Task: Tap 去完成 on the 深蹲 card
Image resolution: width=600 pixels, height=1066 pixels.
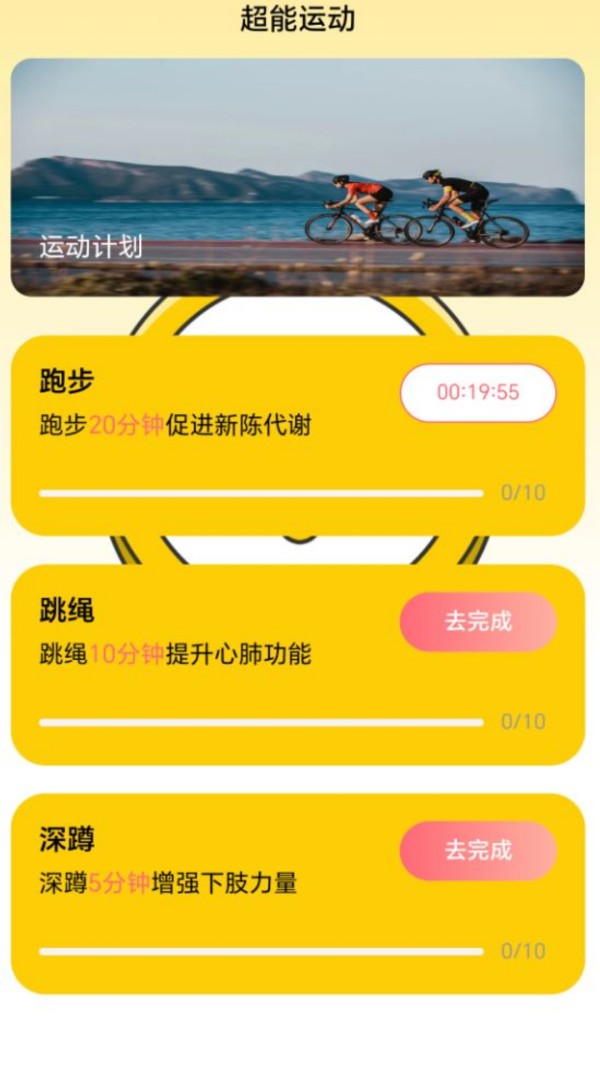Action: tap(478, 851)
